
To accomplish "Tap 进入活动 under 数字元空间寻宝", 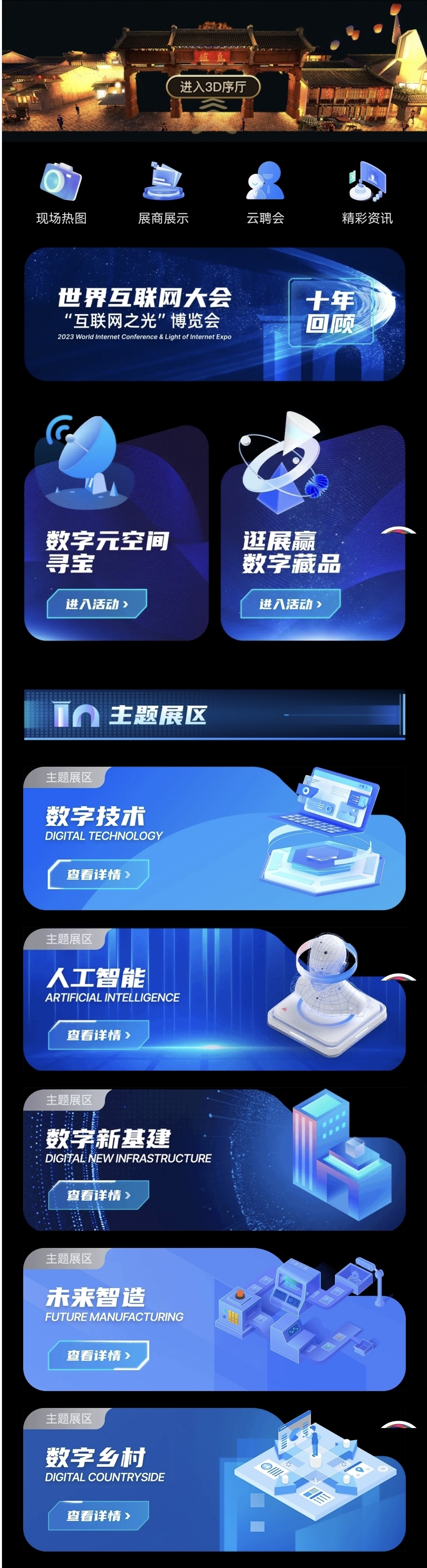I will tap(97, 604).
